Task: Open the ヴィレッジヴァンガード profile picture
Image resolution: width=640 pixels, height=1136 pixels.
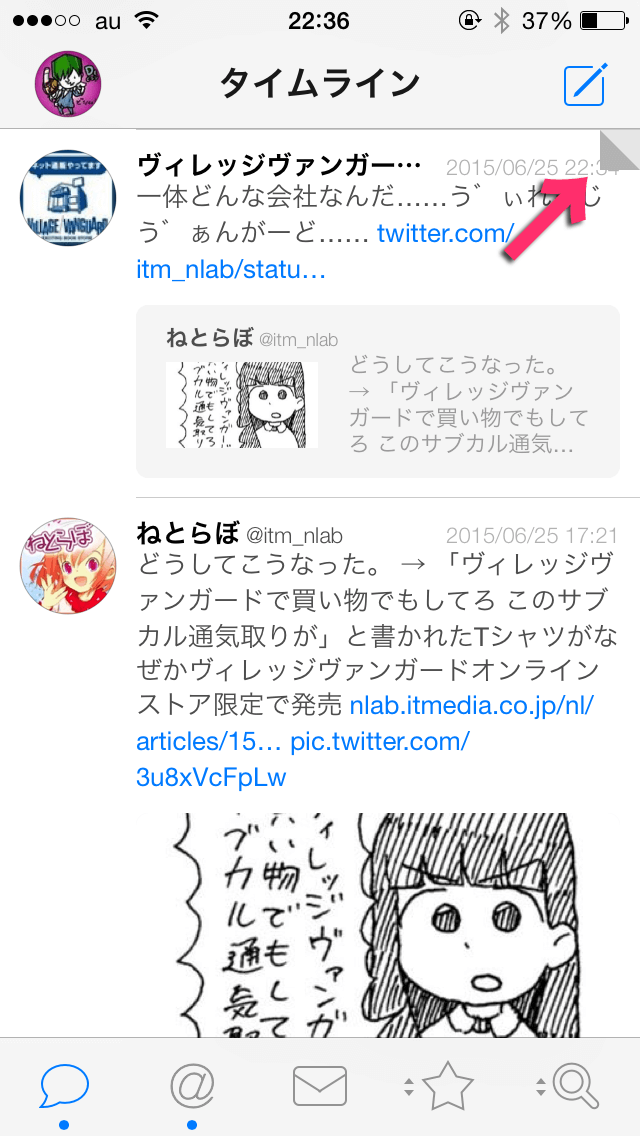Action: (68, 198)
